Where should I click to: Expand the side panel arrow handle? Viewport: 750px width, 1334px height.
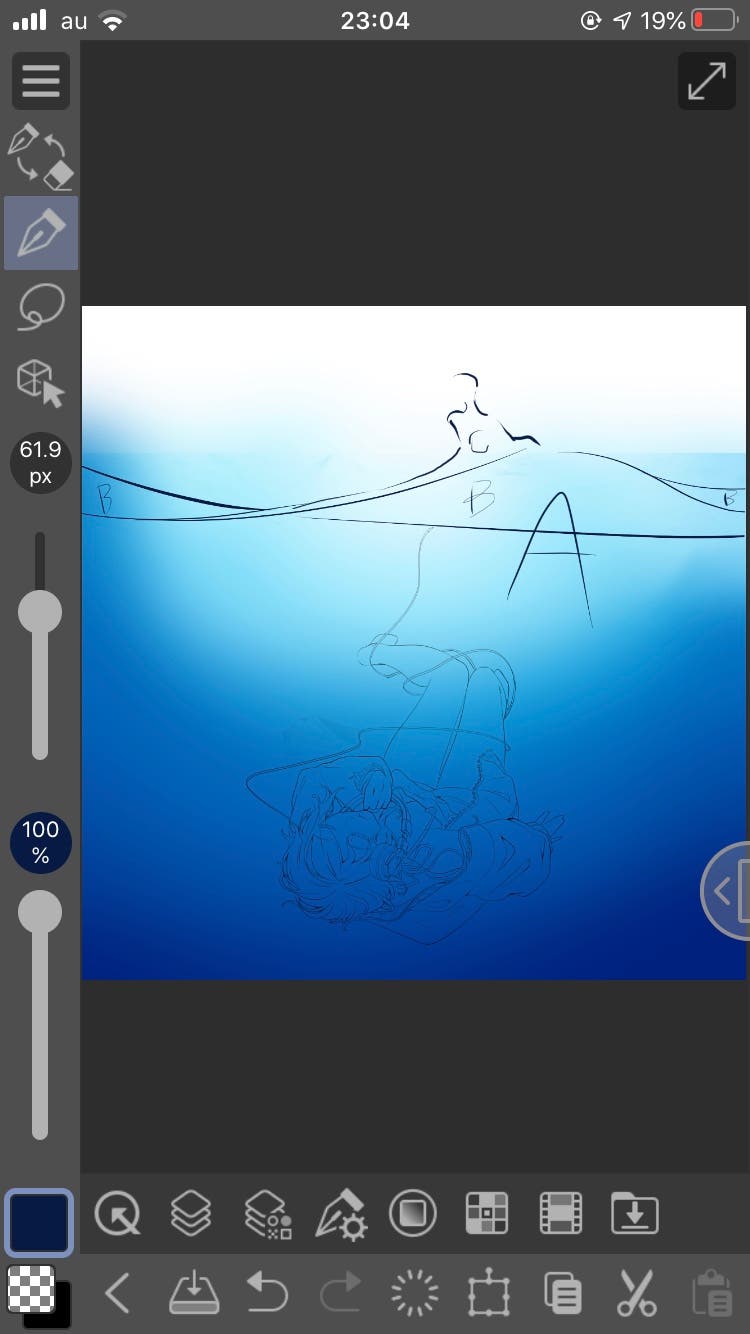point(727,890)
